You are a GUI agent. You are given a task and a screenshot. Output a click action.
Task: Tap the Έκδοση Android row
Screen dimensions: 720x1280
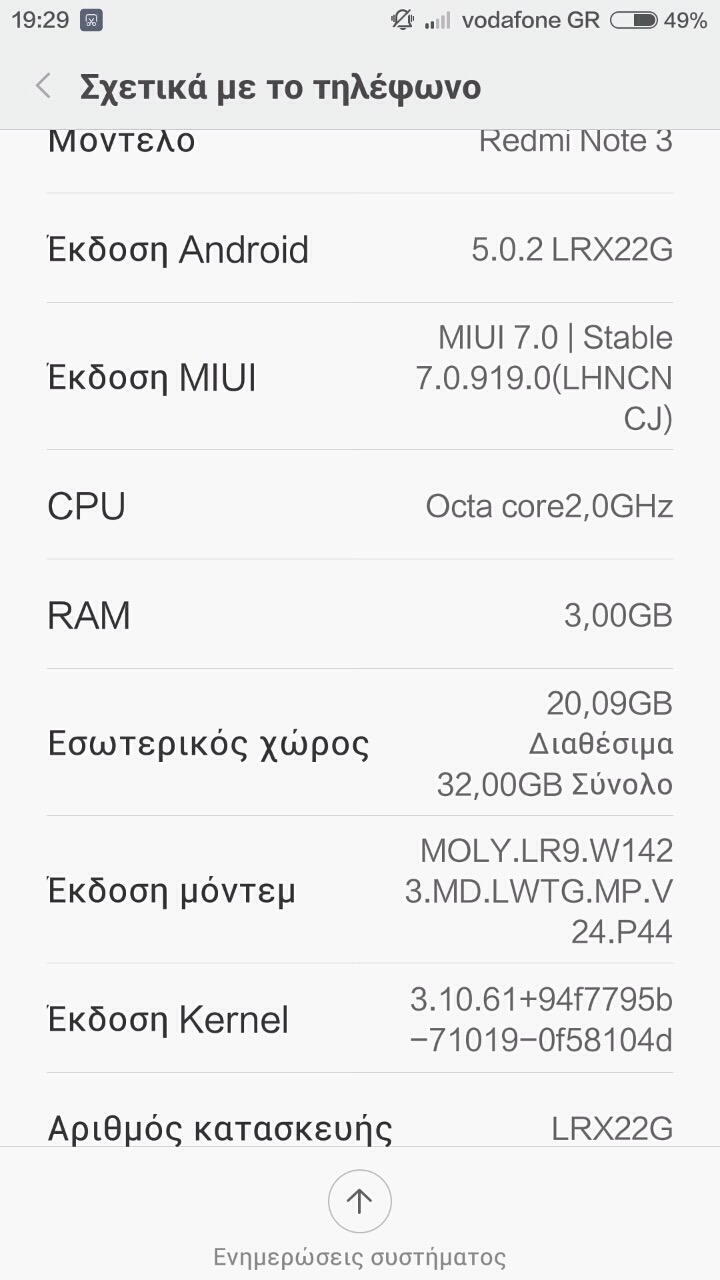pyautogui.click(x=360, y=249)
